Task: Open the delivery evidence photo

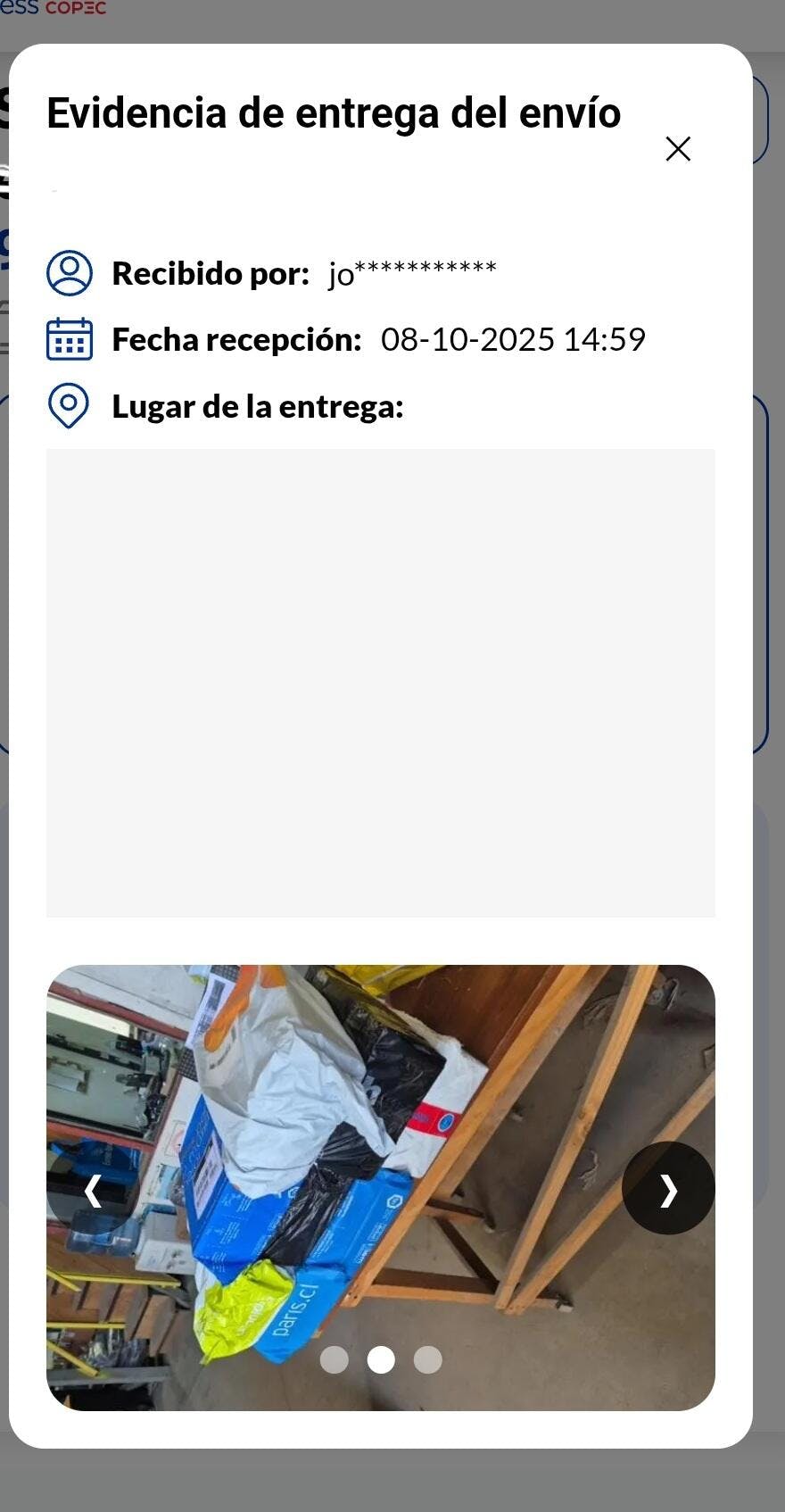Action: 381,1160
